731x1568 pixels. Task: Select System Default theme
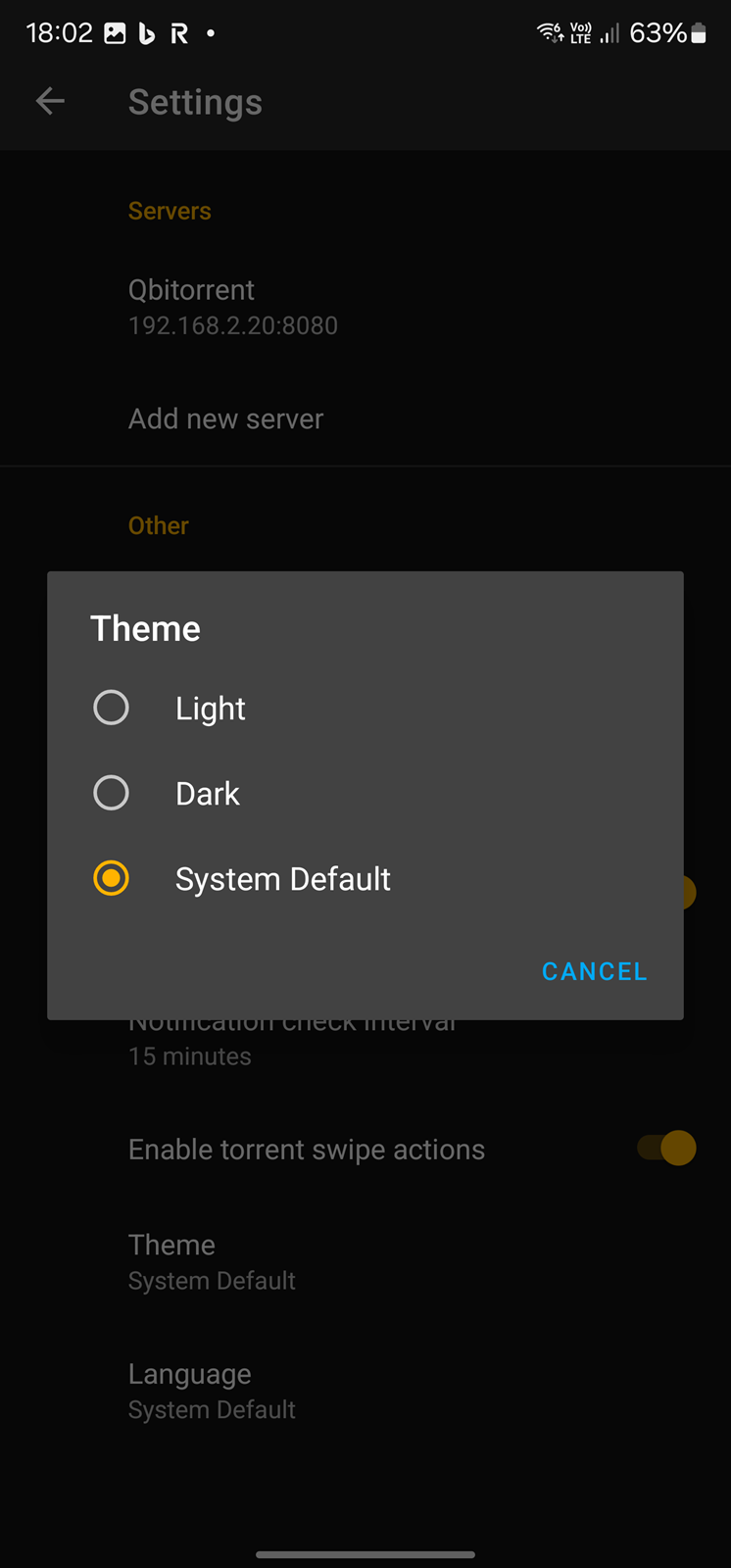pos(365,878)
